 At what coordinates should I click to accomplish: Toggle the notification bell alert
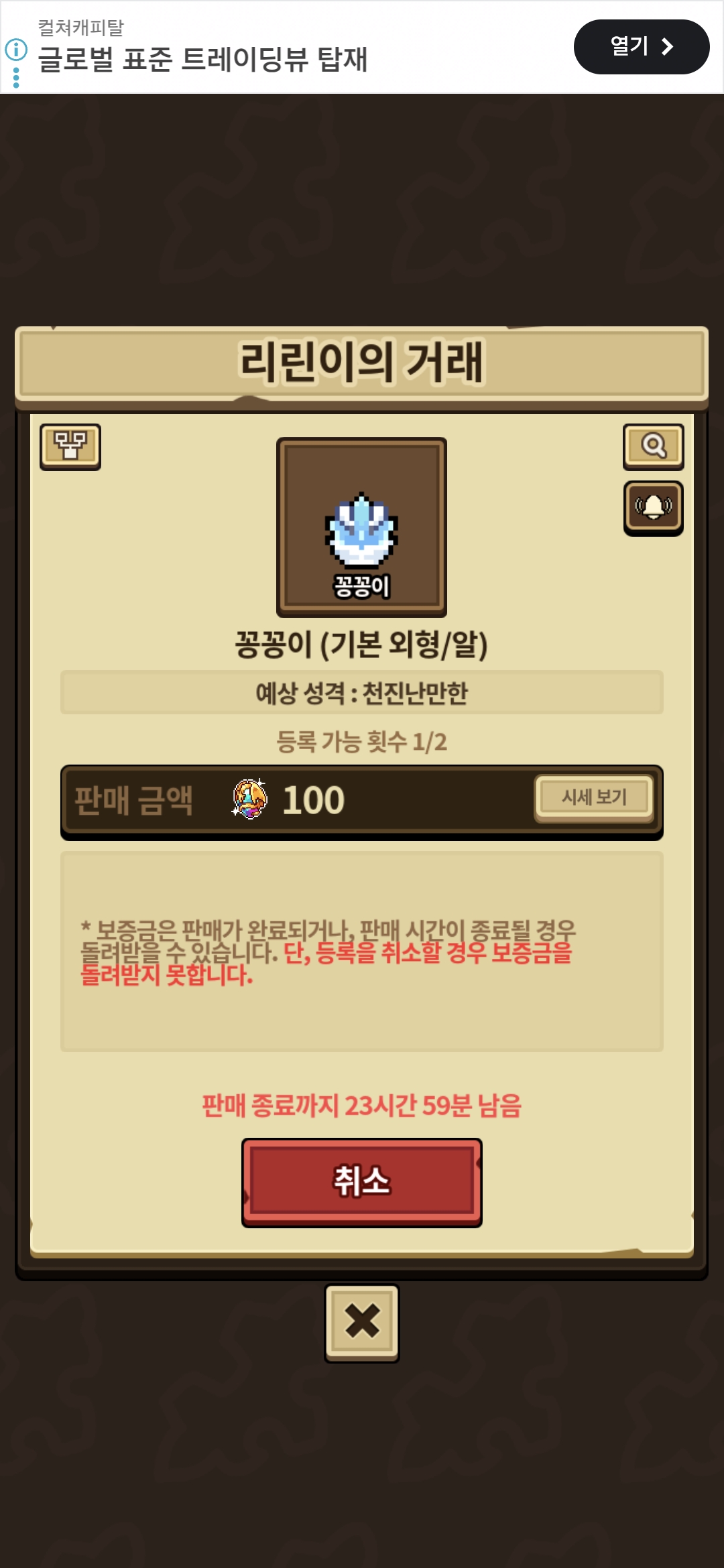653,507
